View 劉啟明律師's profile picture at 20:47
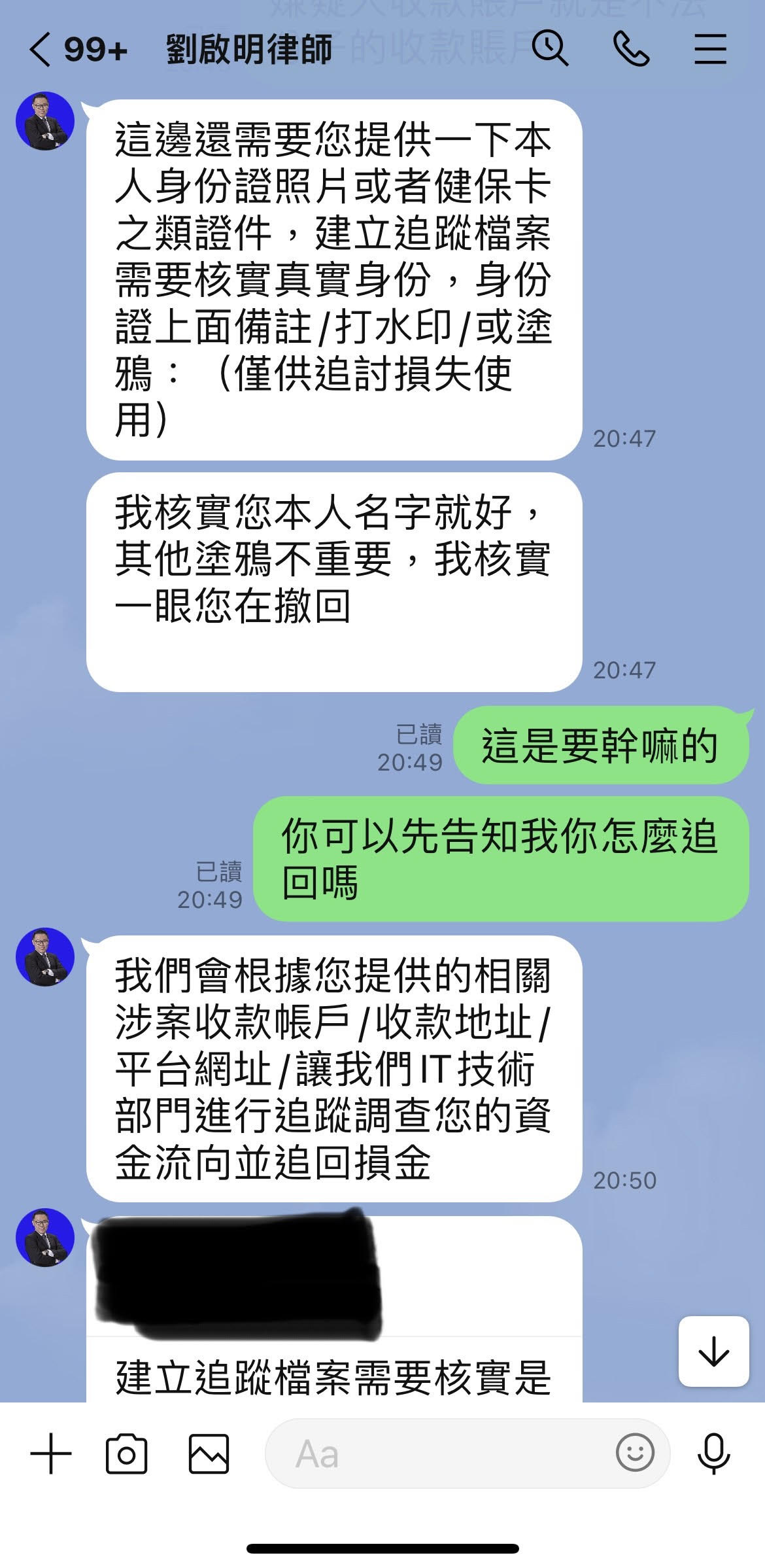The height and width of the screenshot is (1568, 765). tap(45, 121)
